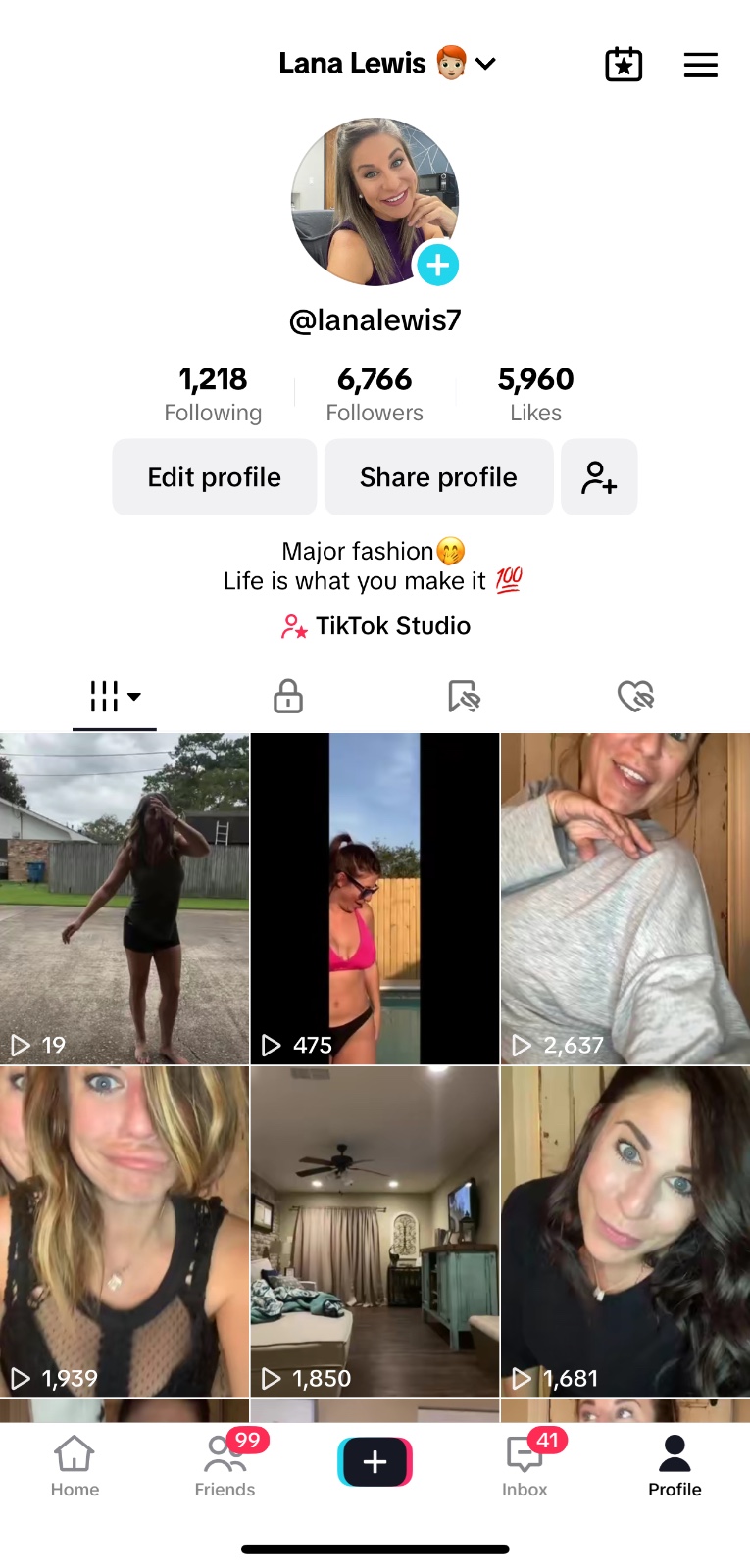Tap Share profile
Screen dimensions: 750x1568
tap(438, 477)
